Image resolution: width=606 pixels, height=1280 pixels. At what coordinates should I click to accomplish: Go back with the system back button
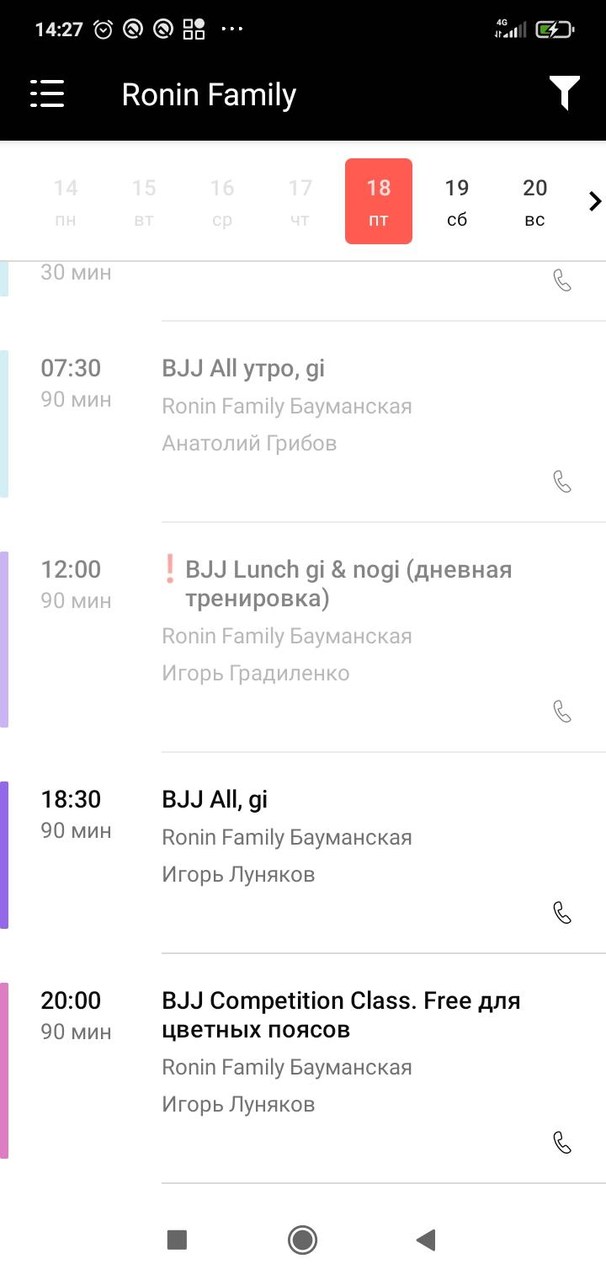coord(426,1240)
